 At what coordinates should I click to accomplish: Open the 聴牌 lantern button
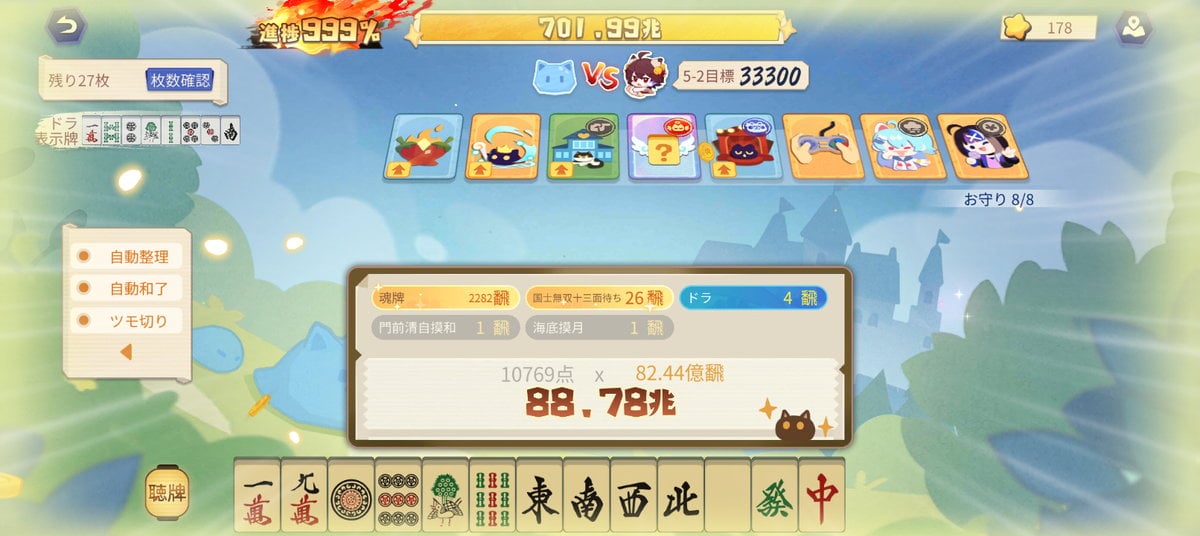pos(167,493)
